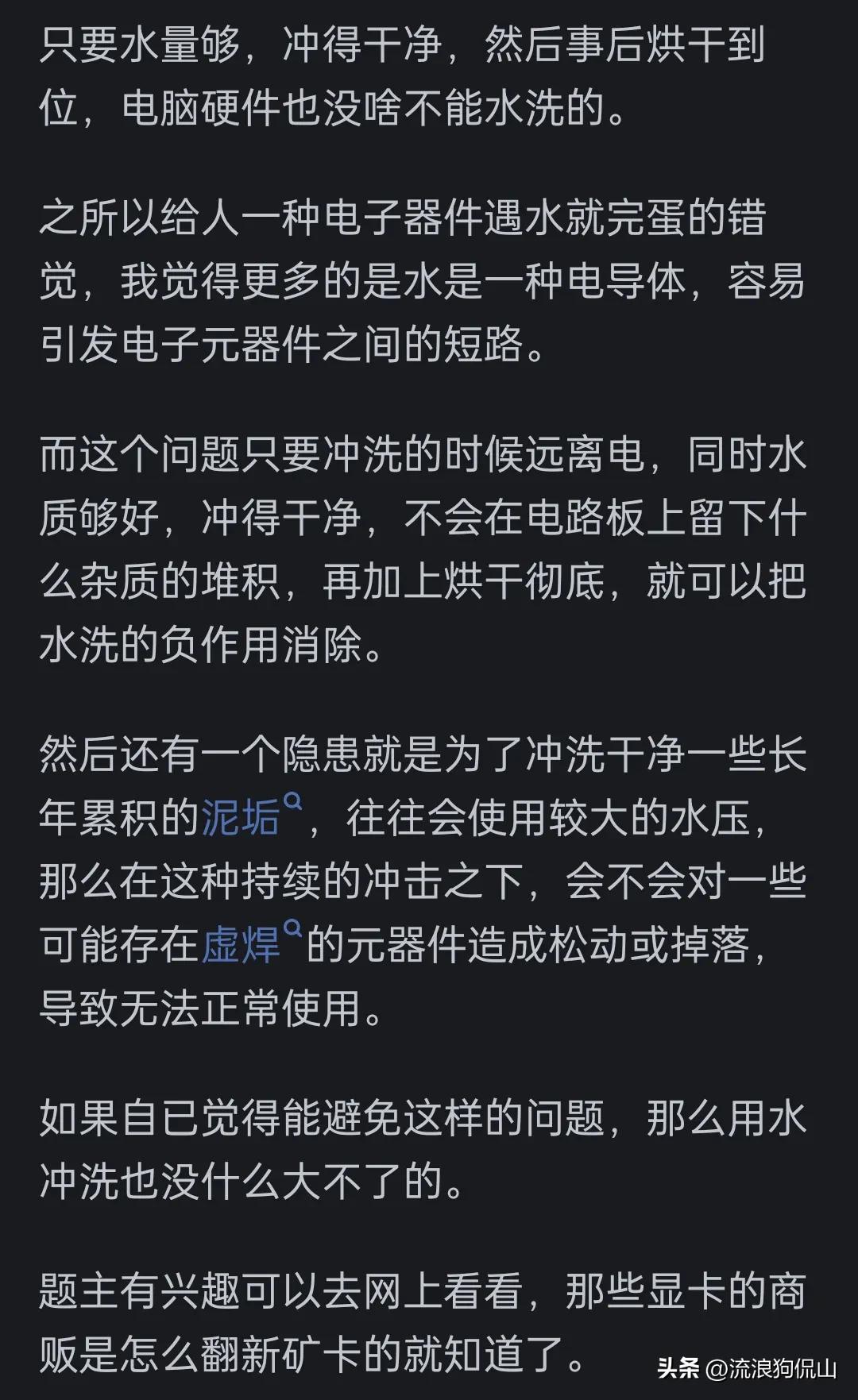Open the highlighted keyword link 泥垢

pos(241,817)
